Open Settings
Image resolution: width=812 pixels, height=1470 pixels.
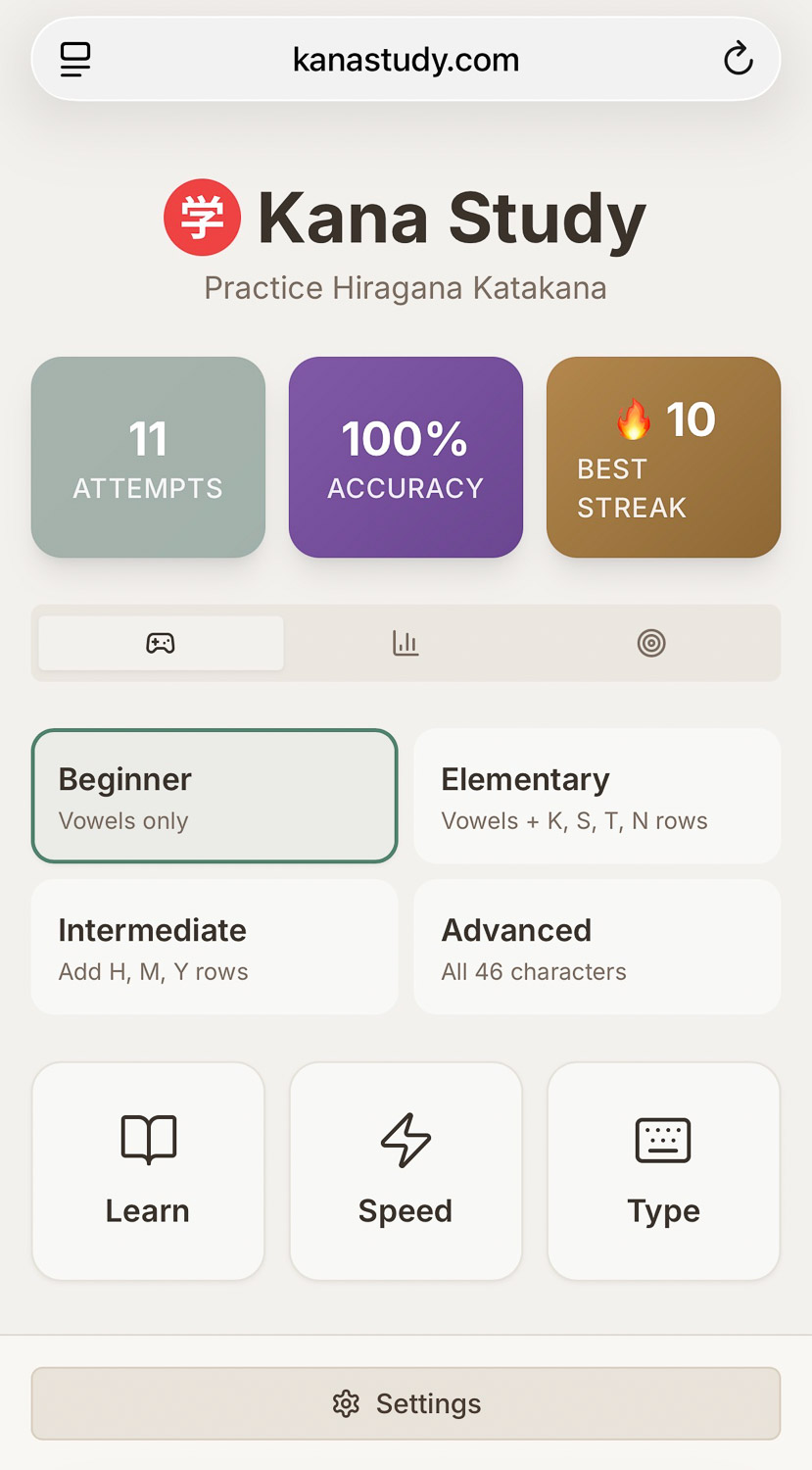(406, 1403)
